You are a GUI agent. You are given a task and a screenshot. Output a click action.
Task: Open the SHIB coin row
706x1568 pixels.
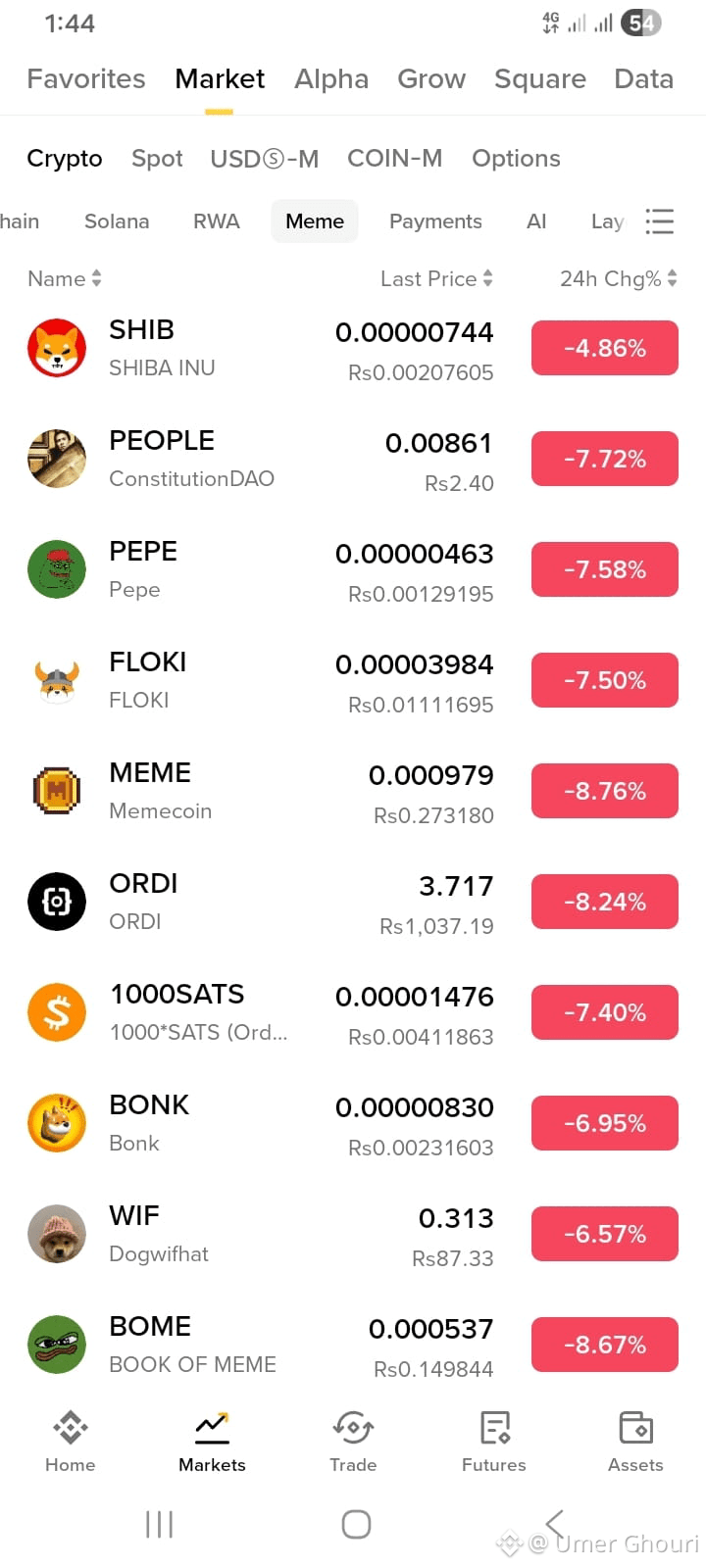point(353,349)
